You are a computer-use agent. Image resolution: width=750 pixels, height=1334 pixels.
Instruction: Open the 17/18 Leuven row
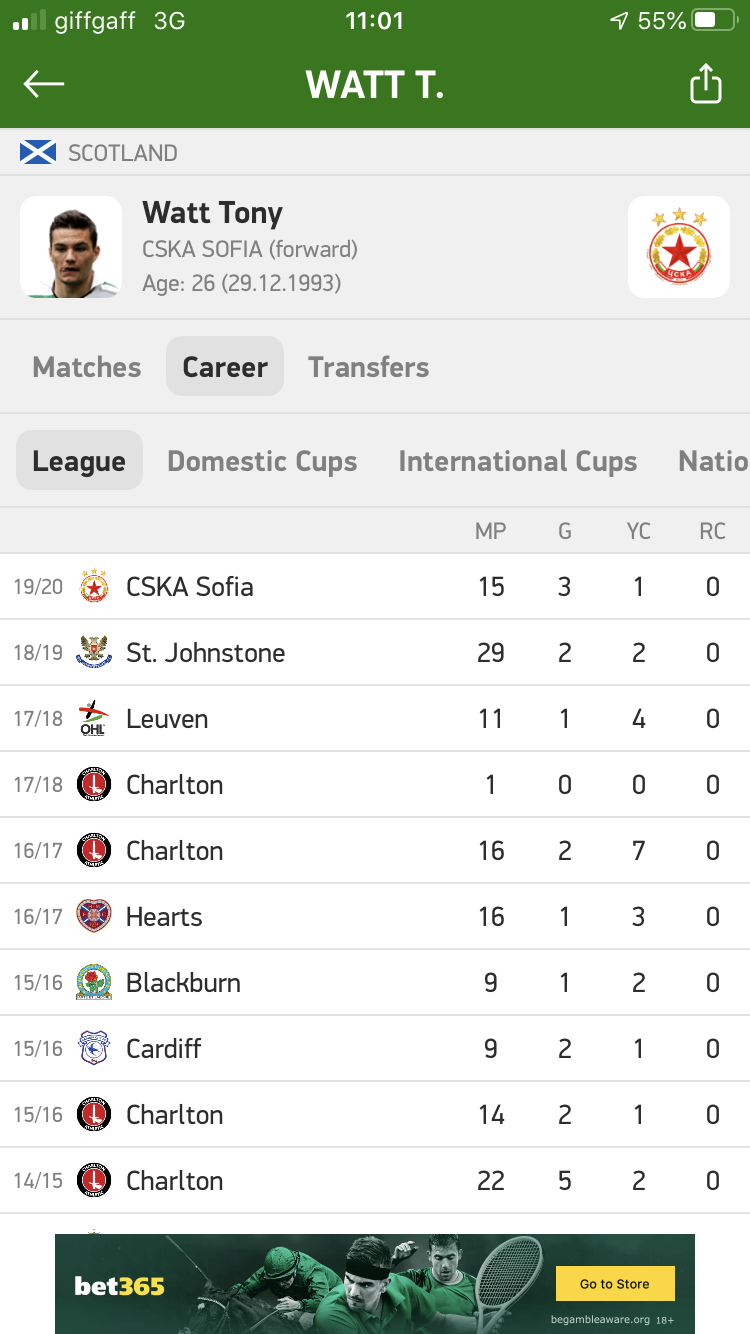pyautogui.click(x=375, y=719)
